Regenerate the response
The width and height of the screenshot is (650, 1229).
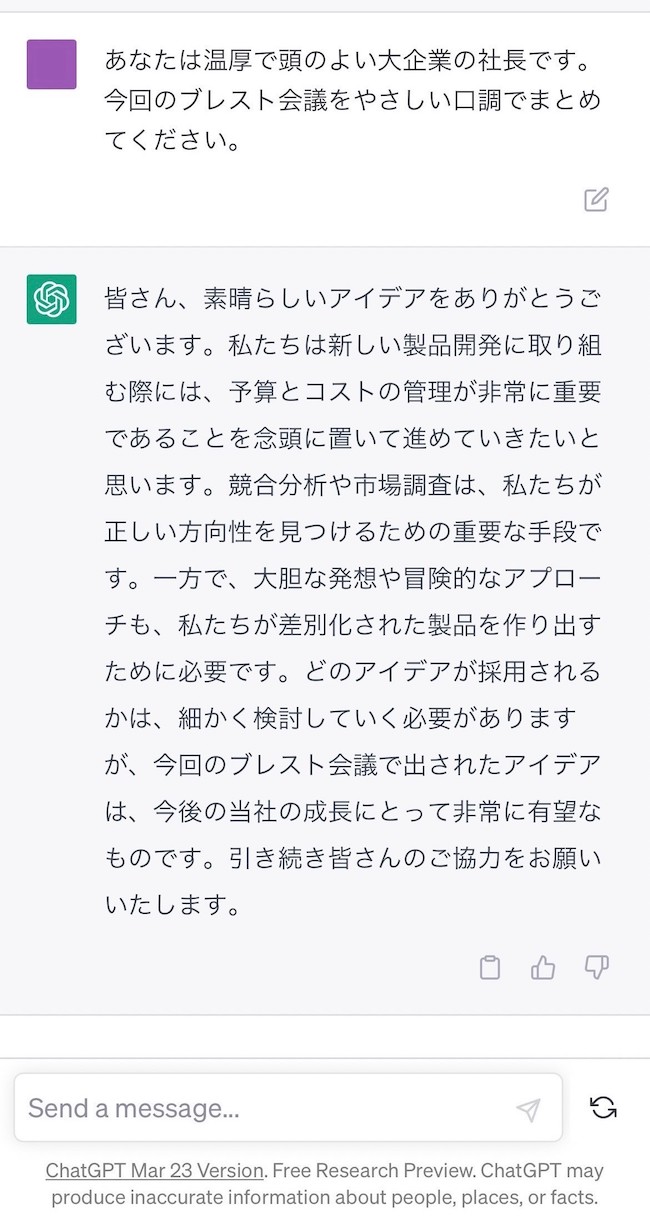click(x=603, y=1108)
